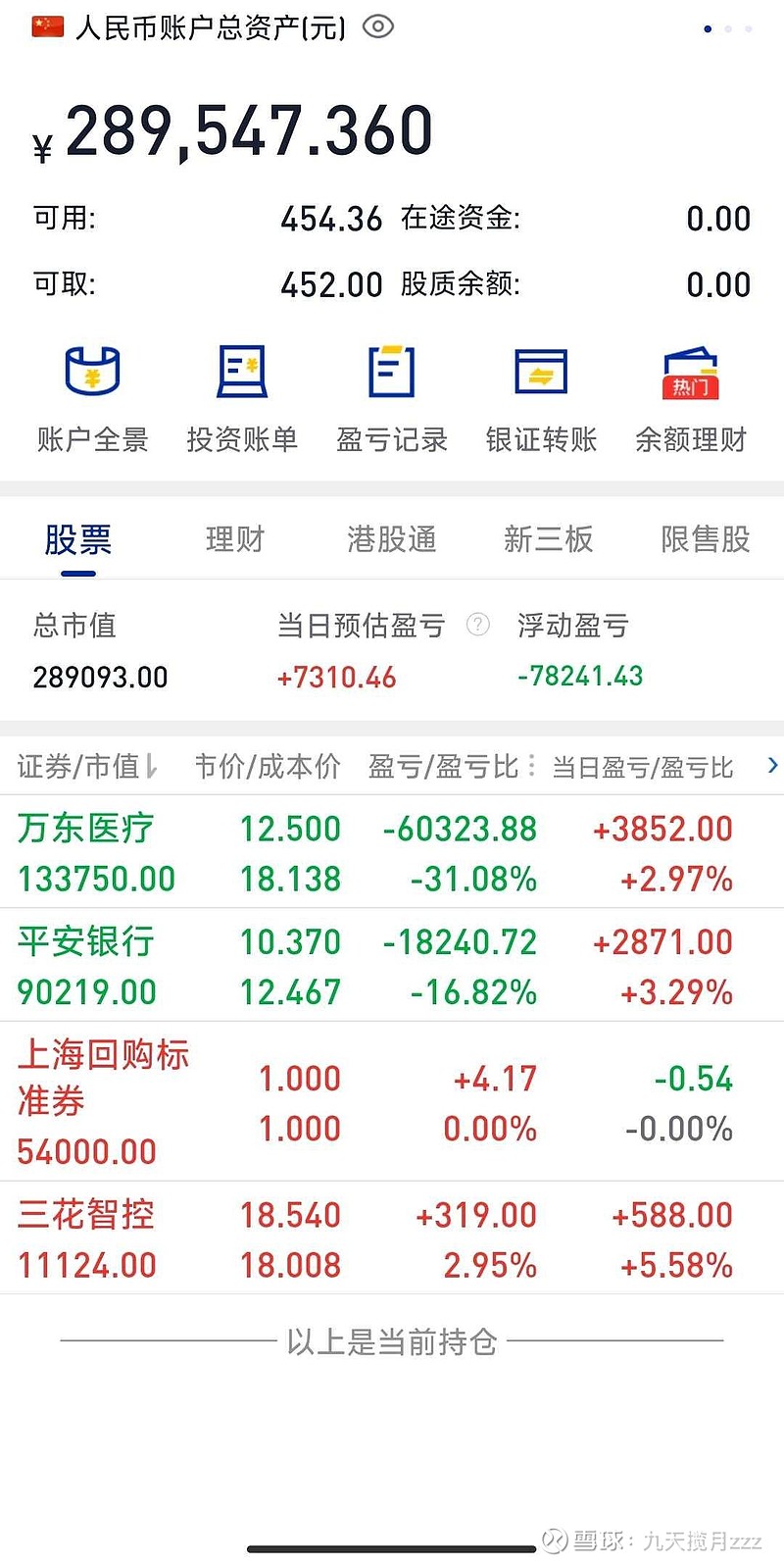This screenshot has width=784, height=1565.
Task: Switch to the 新三板 tab
Action: coord(548,539)
